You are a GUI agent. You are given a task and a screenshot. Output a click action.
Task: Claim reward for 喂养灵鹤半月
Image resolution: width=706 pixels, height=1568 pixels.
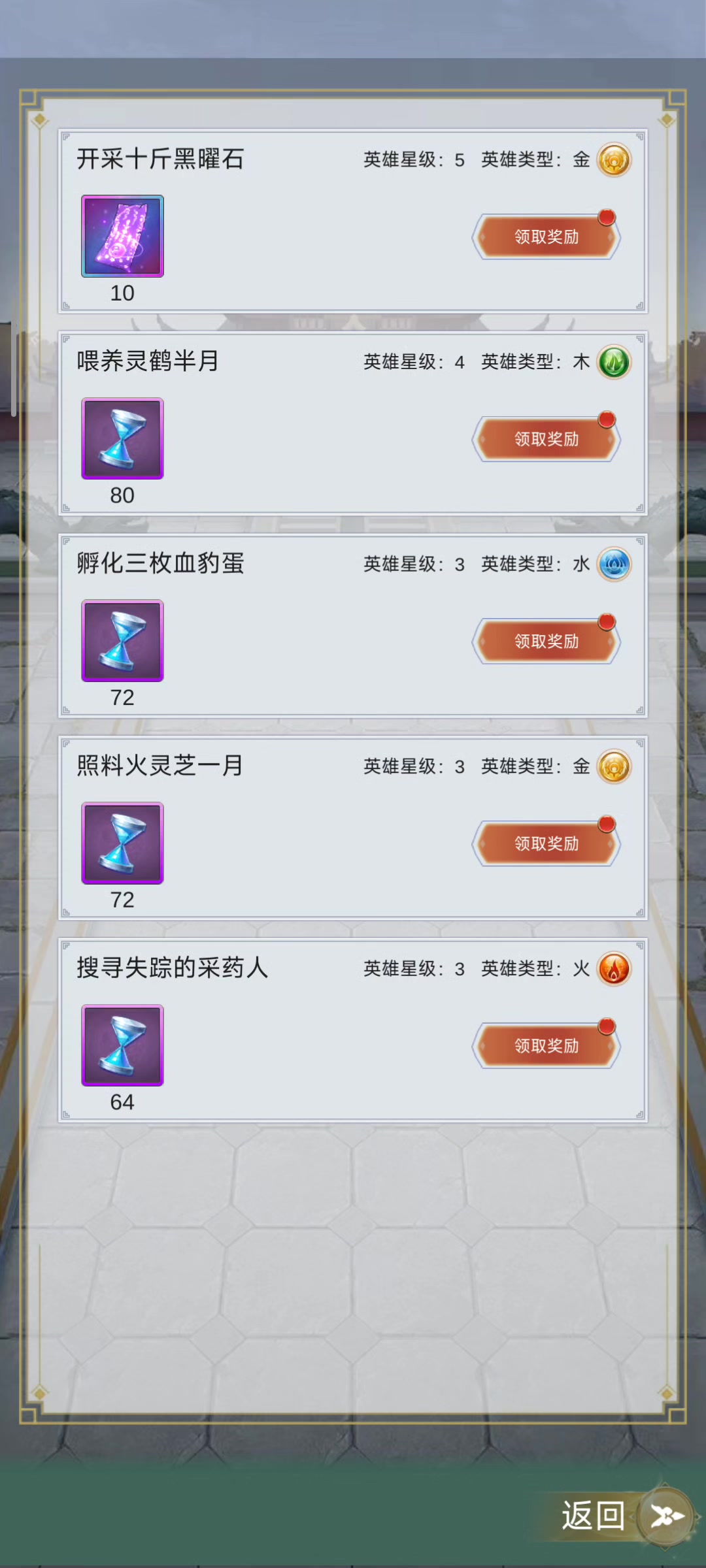[x=546, y=439]
